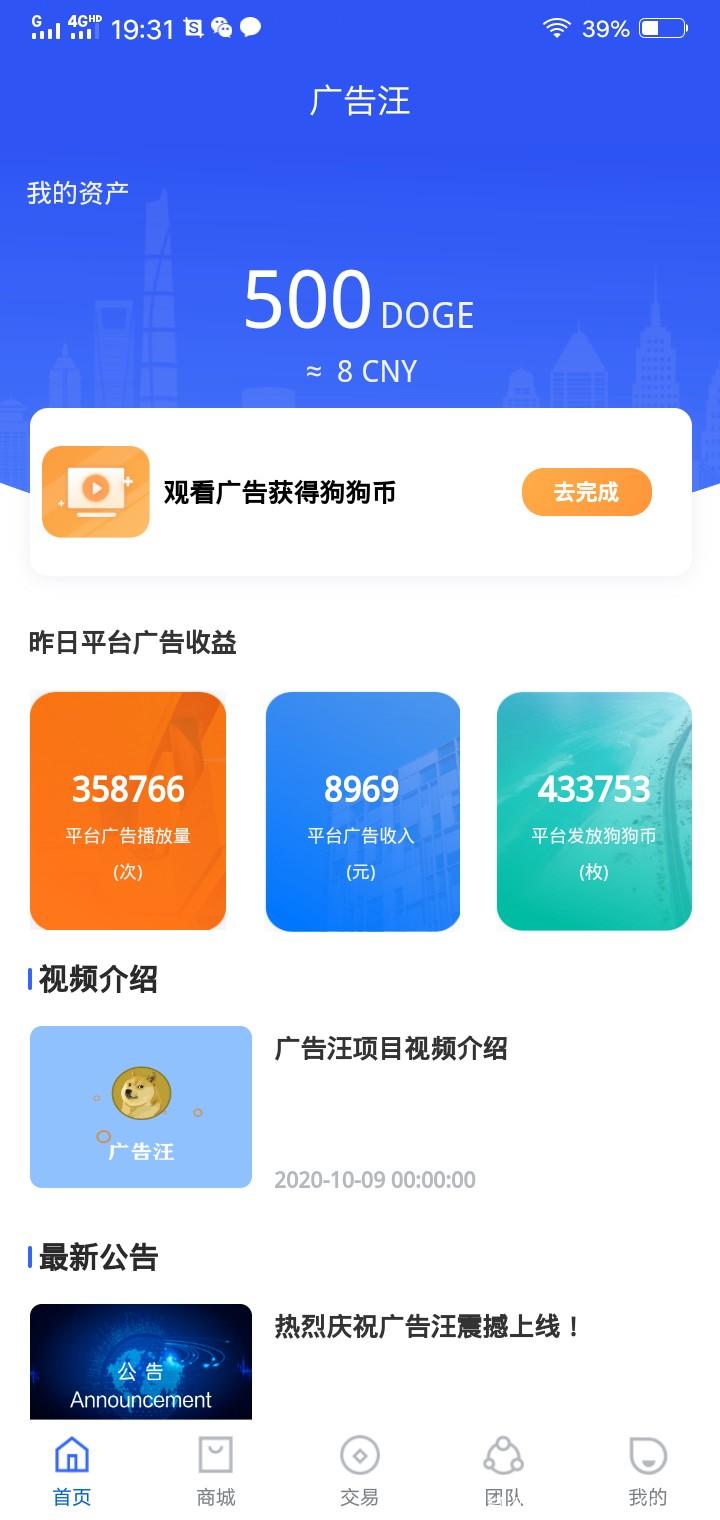The height and width of the screenshot is (1520, 720).
Task: Open the 热烈庆祝广告汪震撼上线 announcement
Action: 361,1361
